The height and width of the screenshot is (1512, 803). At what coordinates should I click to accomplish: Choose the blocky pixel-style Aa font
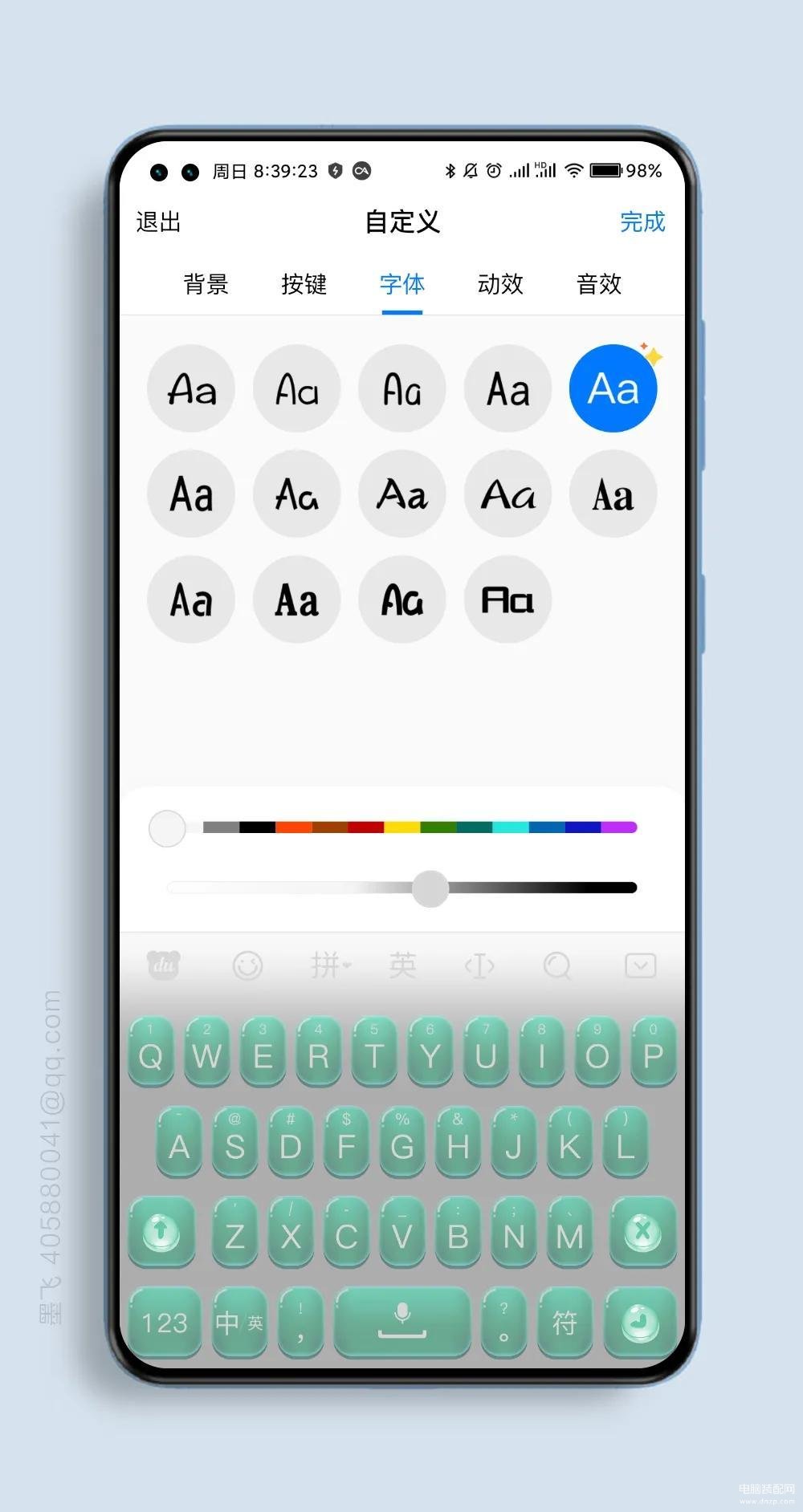507,600
